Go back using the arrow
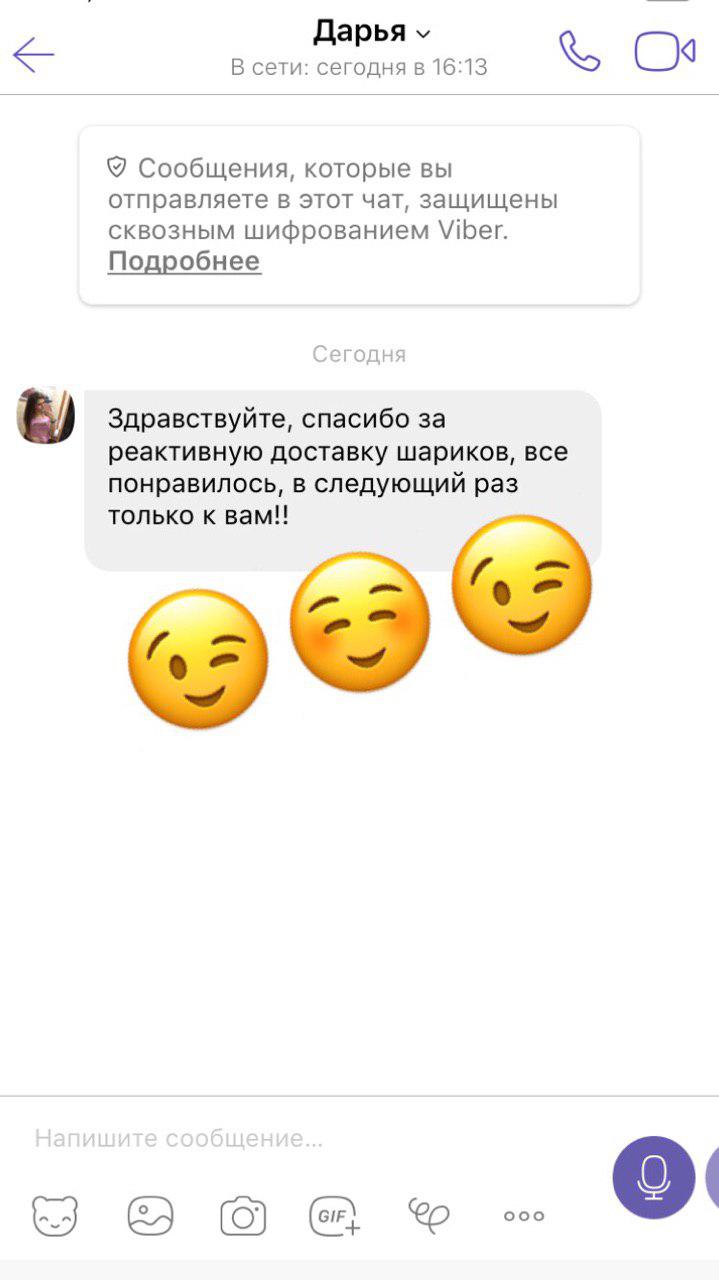The height and width of the screenshot is (1280, 719). 33,55
